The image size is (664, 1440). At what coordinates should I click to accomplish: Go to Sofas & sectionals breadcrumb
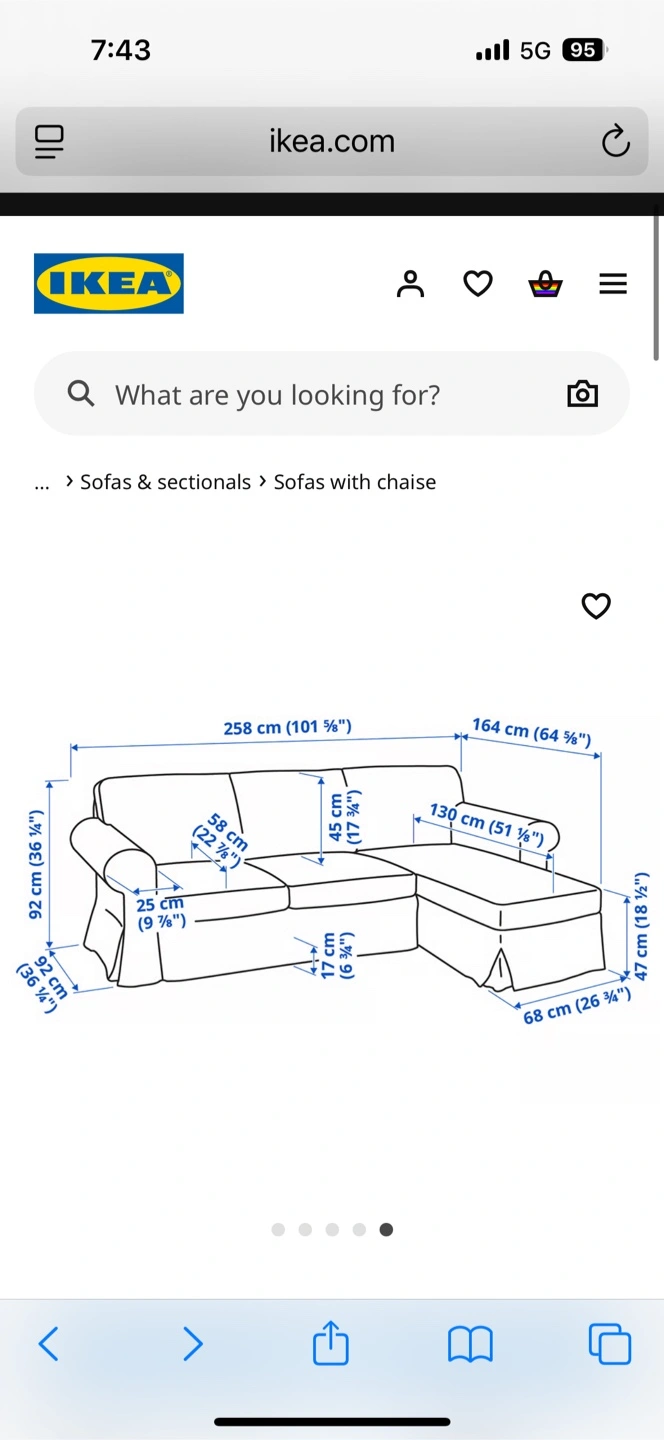(x=165, y=482)
